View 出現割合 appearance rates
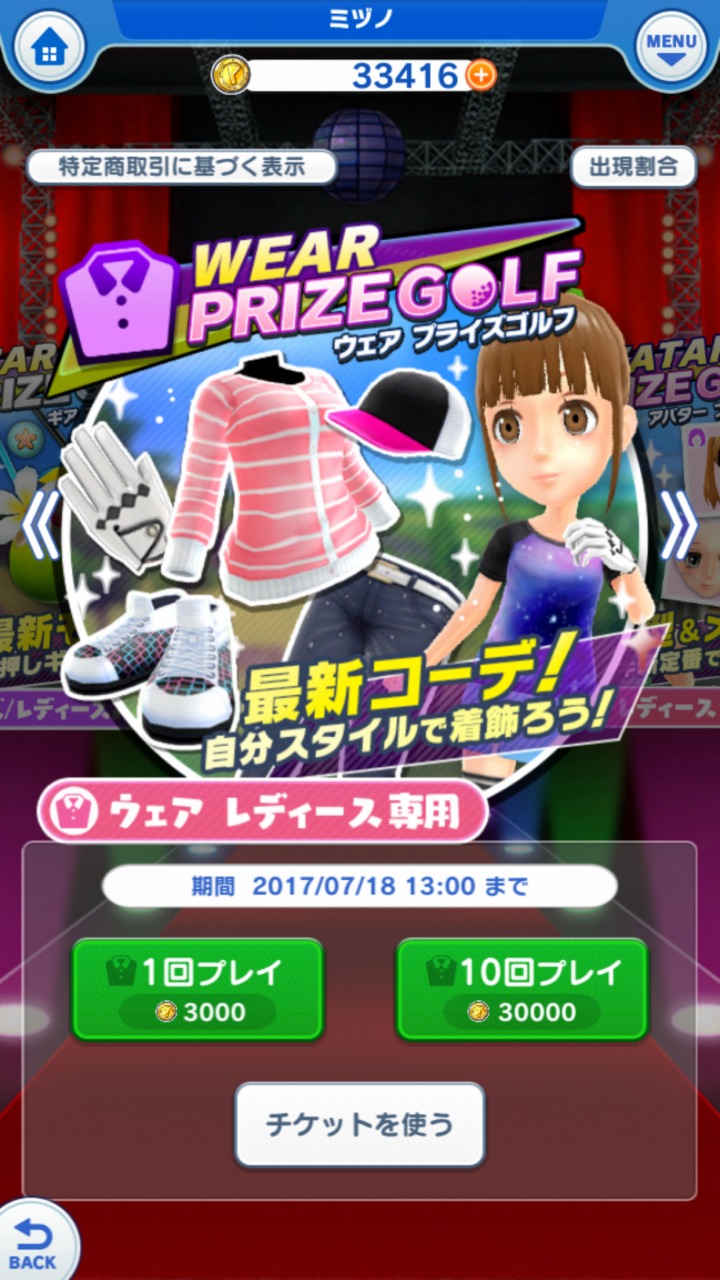 [x=633, y=167]
